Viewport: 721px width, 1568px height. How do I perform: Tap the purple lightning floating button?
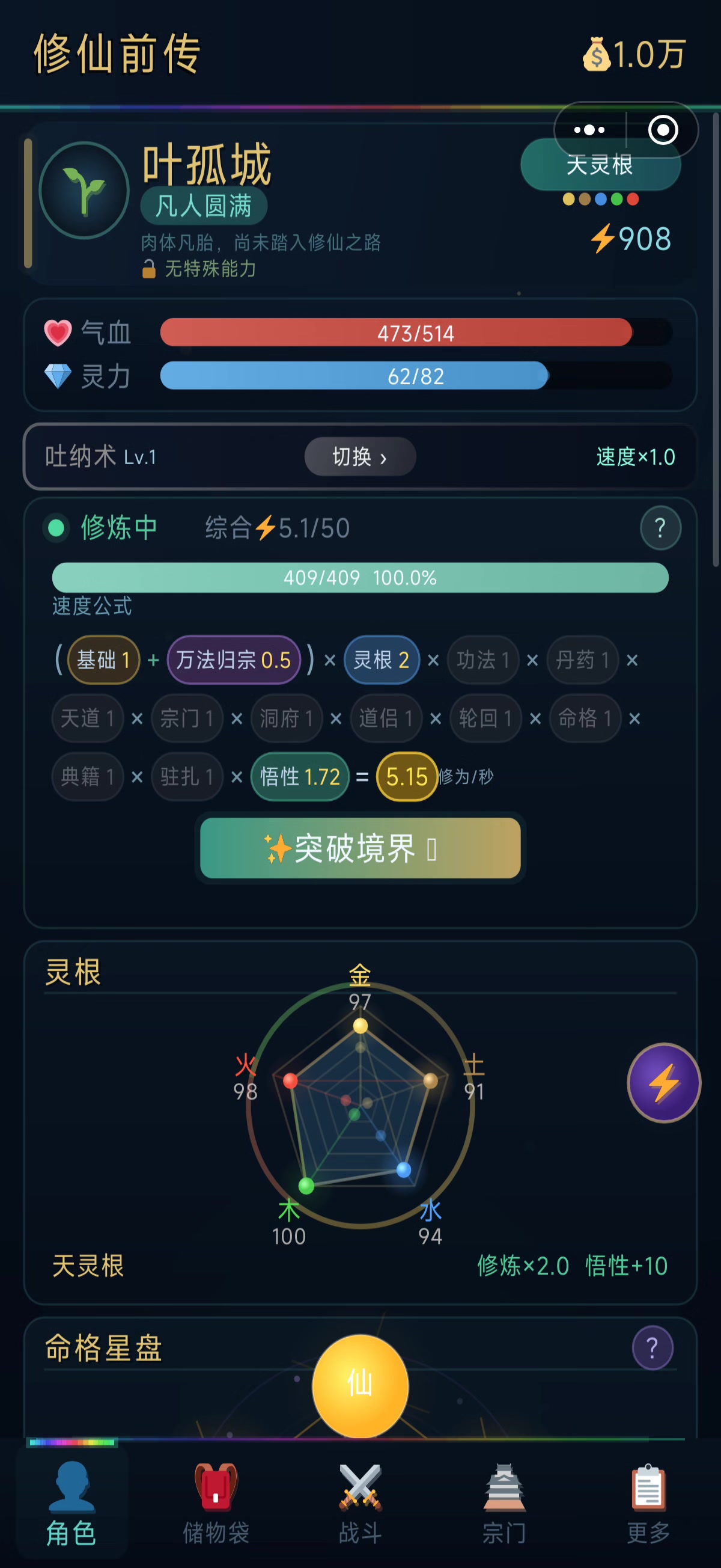point(664,1083)
